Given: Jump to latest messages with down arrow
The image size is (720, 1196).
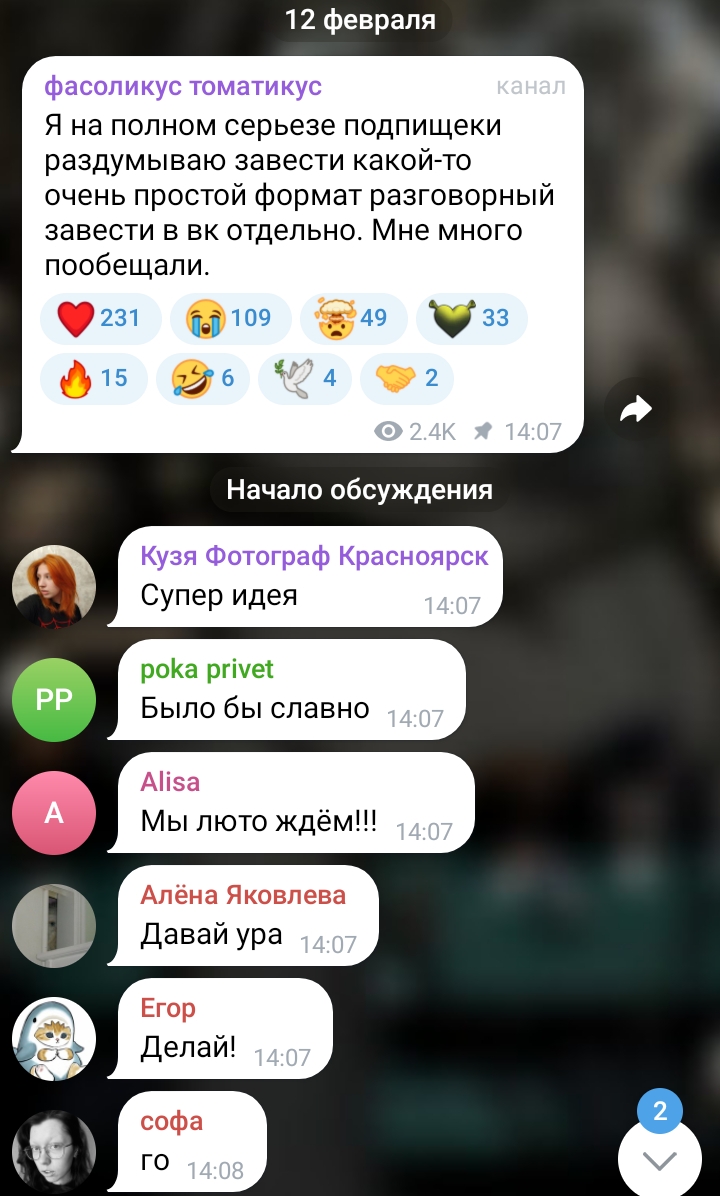Looking at the screenshot, I should (659, 1158).
